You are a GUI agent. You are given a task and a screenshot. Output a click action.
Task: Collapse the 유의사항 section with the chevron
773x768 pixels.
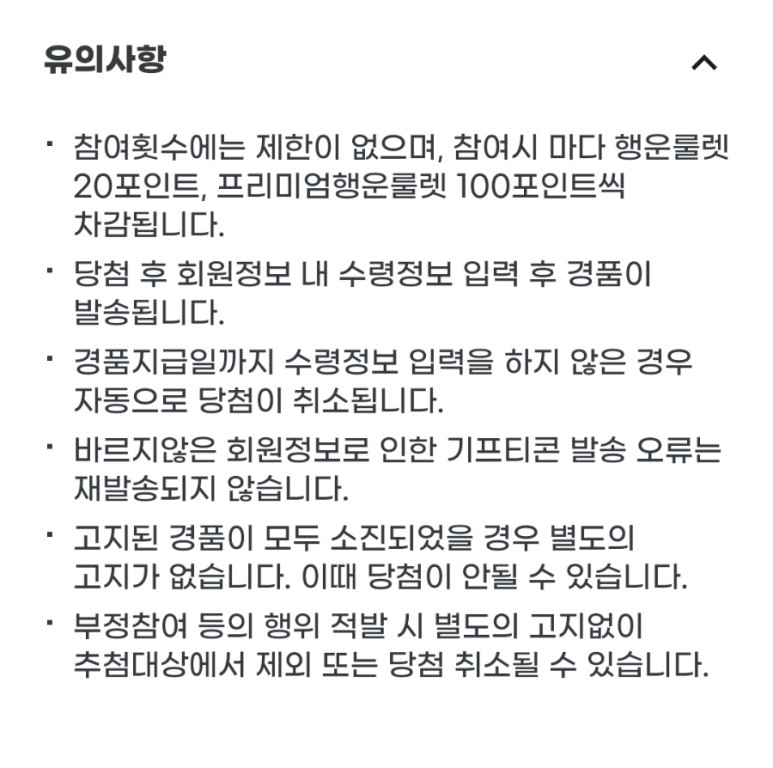tap(704, 63)
